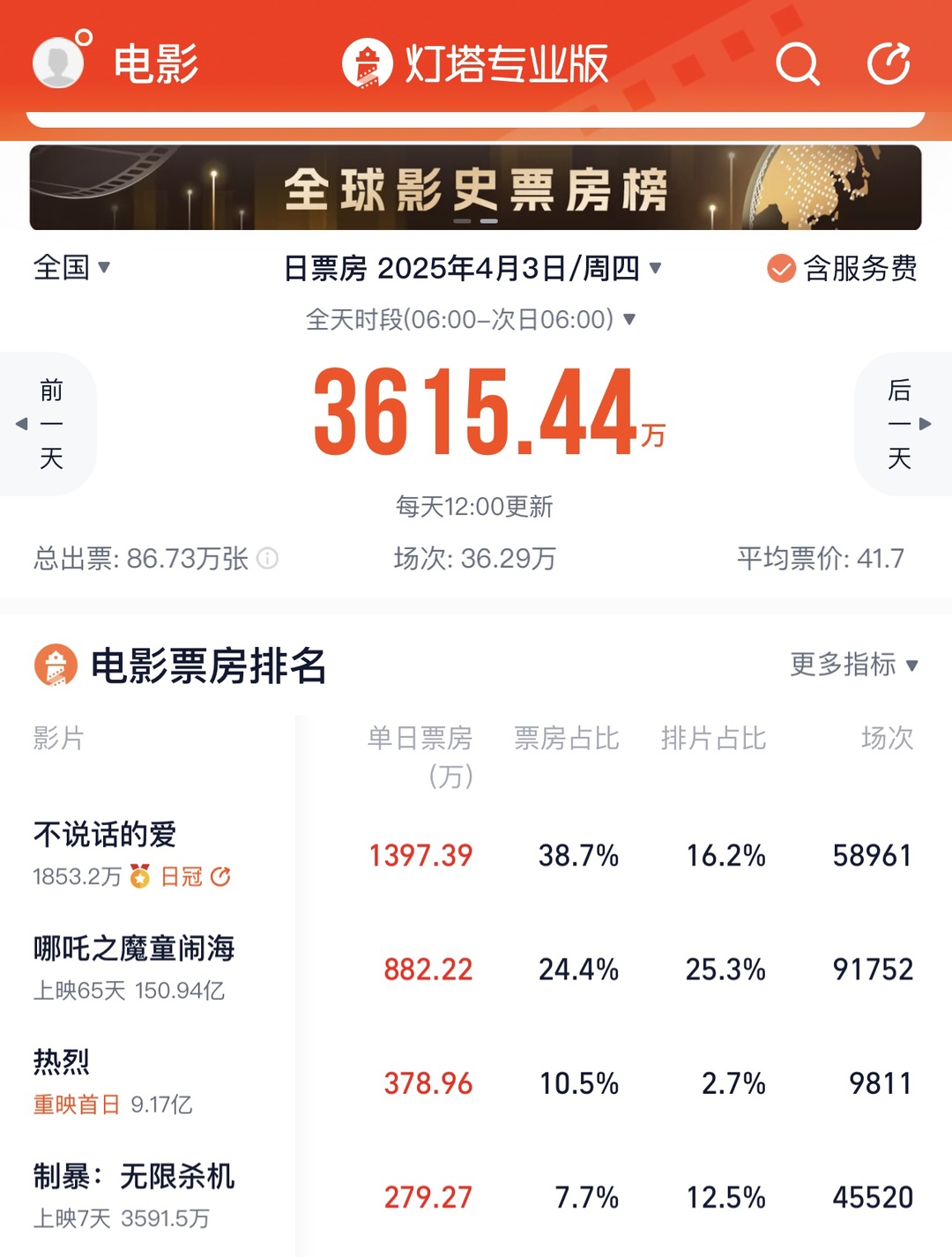The width and height of the screenshot is (952, 1257).
Task: Click the 灯塔专业版 lighthouse logo
Action: point(367,63)
